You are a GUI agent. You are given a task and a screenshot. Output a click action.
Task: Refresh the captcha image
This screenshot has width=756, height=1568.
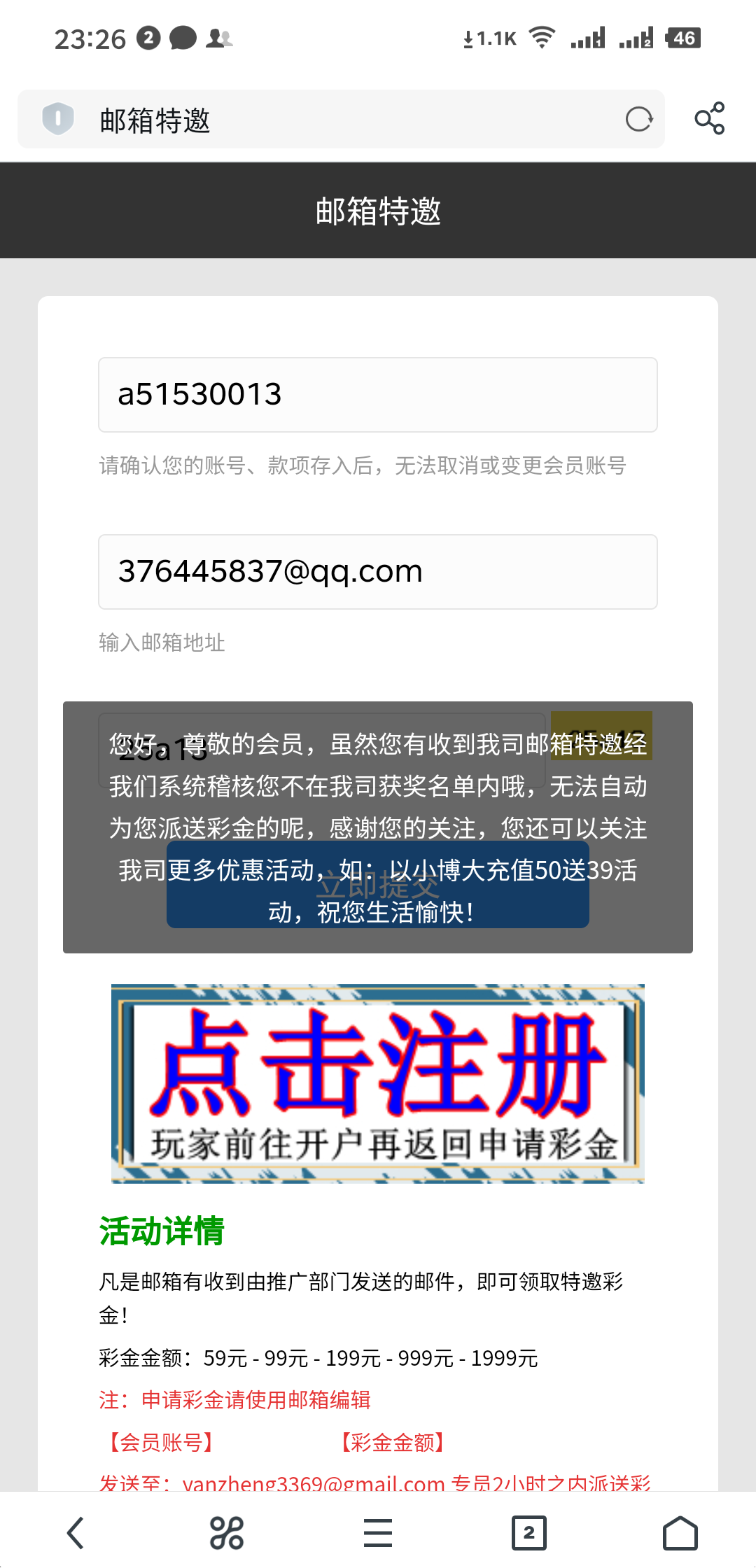click(x=601, y=736)
